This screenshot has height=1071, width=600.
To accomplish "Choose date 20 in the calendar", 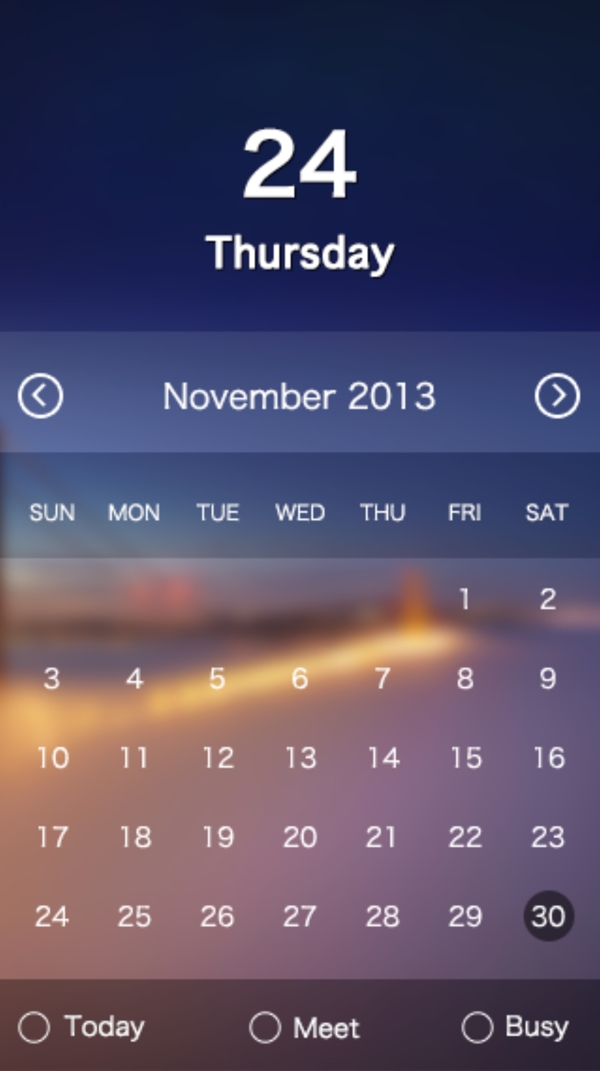I will pyautogui.click(x=300, y=837).
